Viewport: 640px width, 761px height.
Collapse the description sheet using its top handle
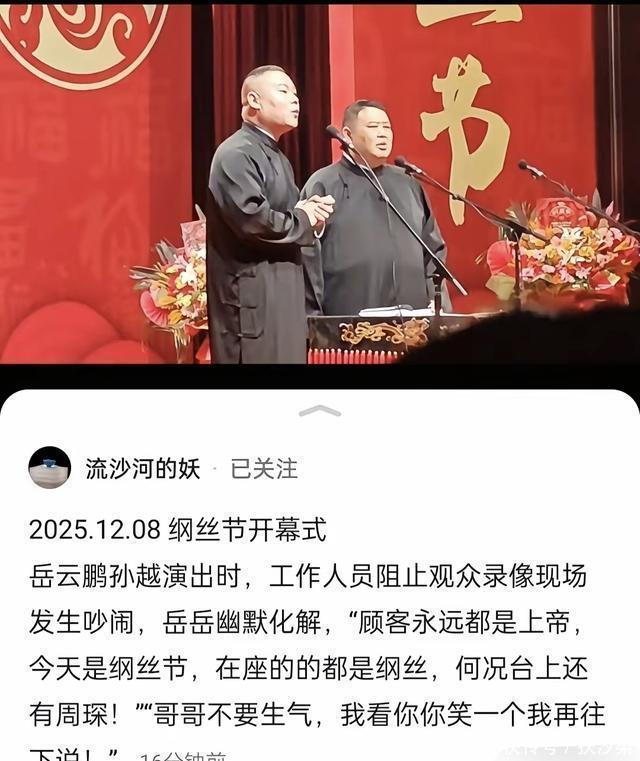319,410
